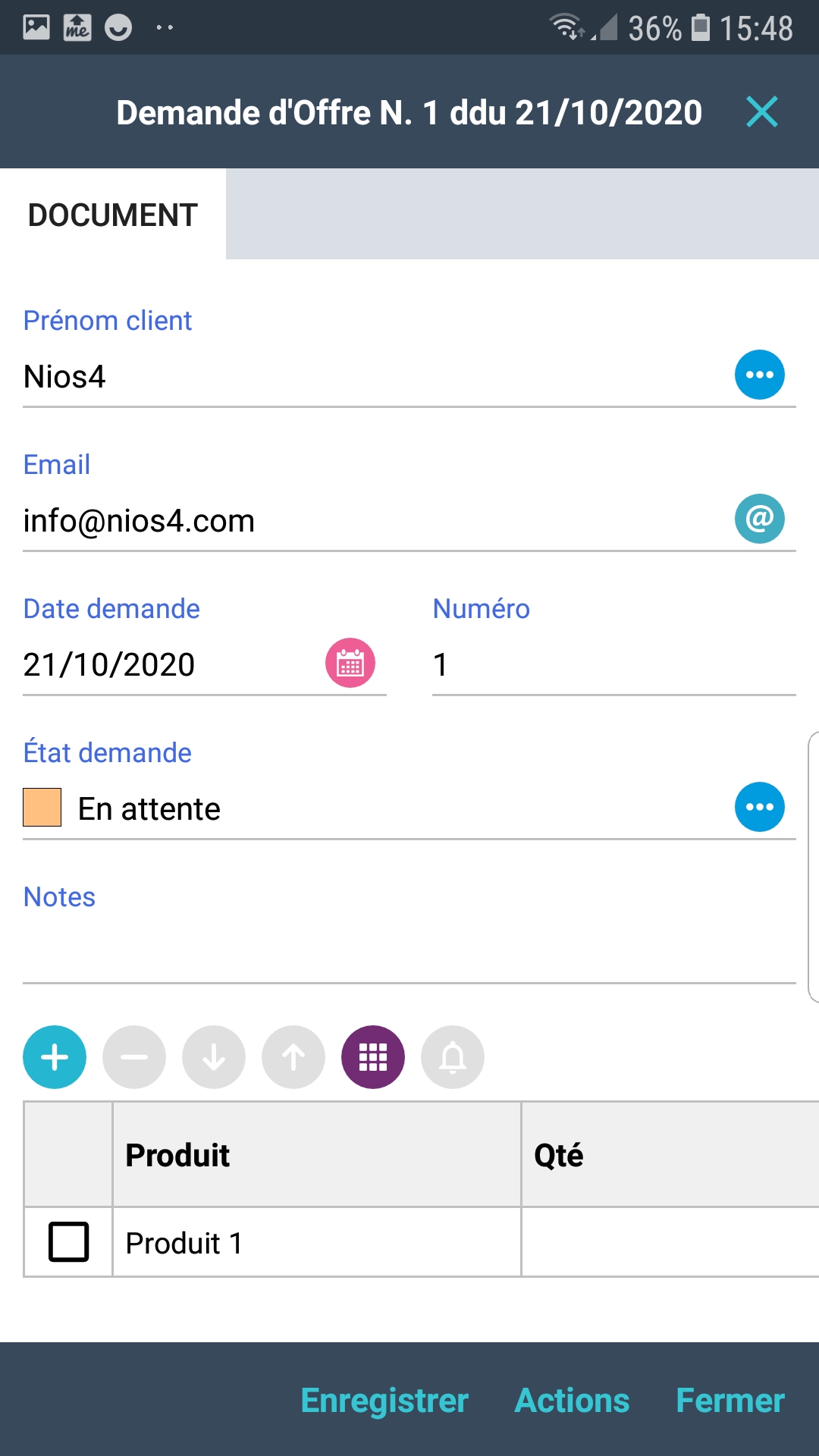The height and width of the screenshot is (1456, 819).
Task: Tap Enregistrer to save
Action: 384,1400
